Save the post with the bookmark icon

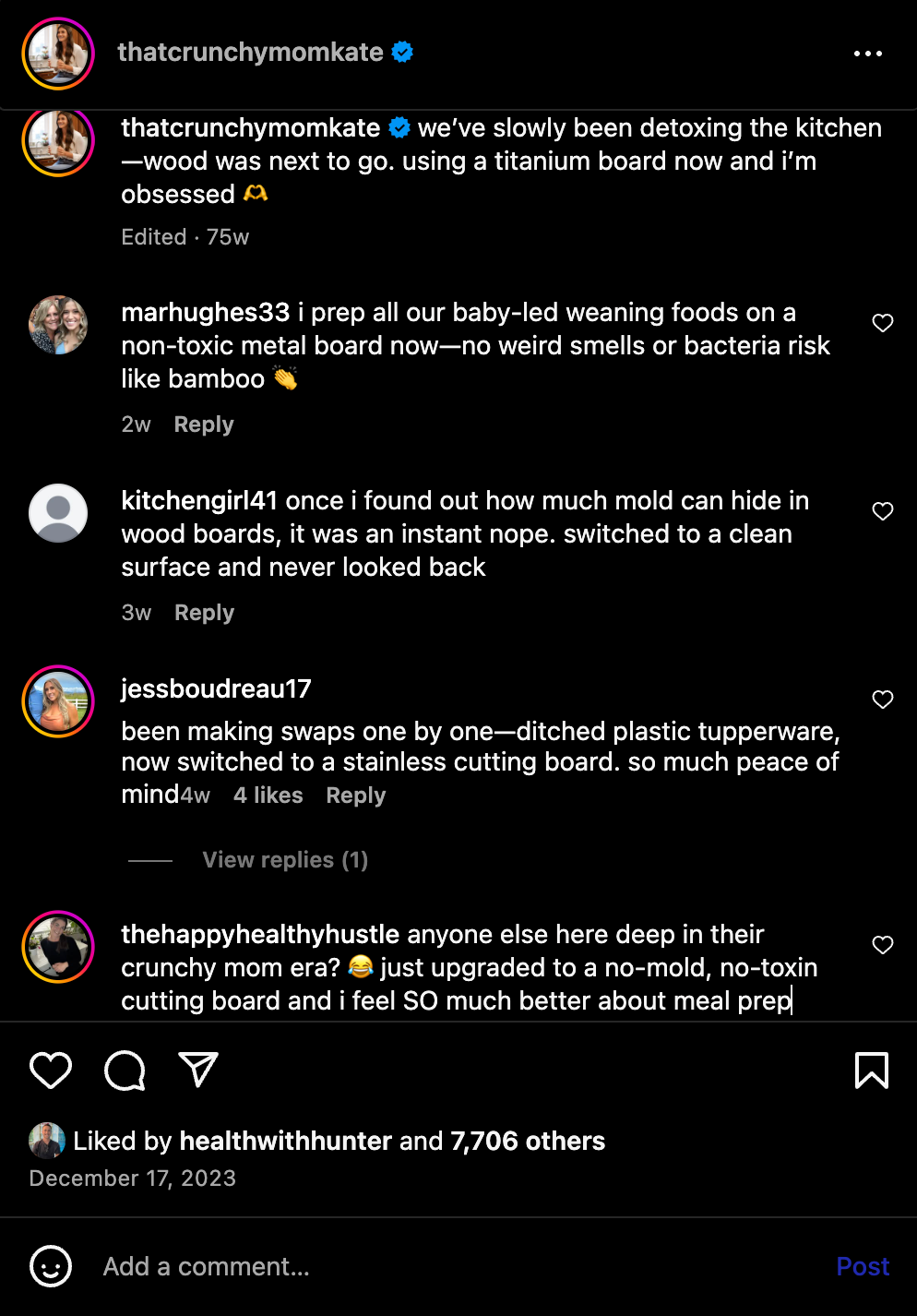(x=871, y=1071)
